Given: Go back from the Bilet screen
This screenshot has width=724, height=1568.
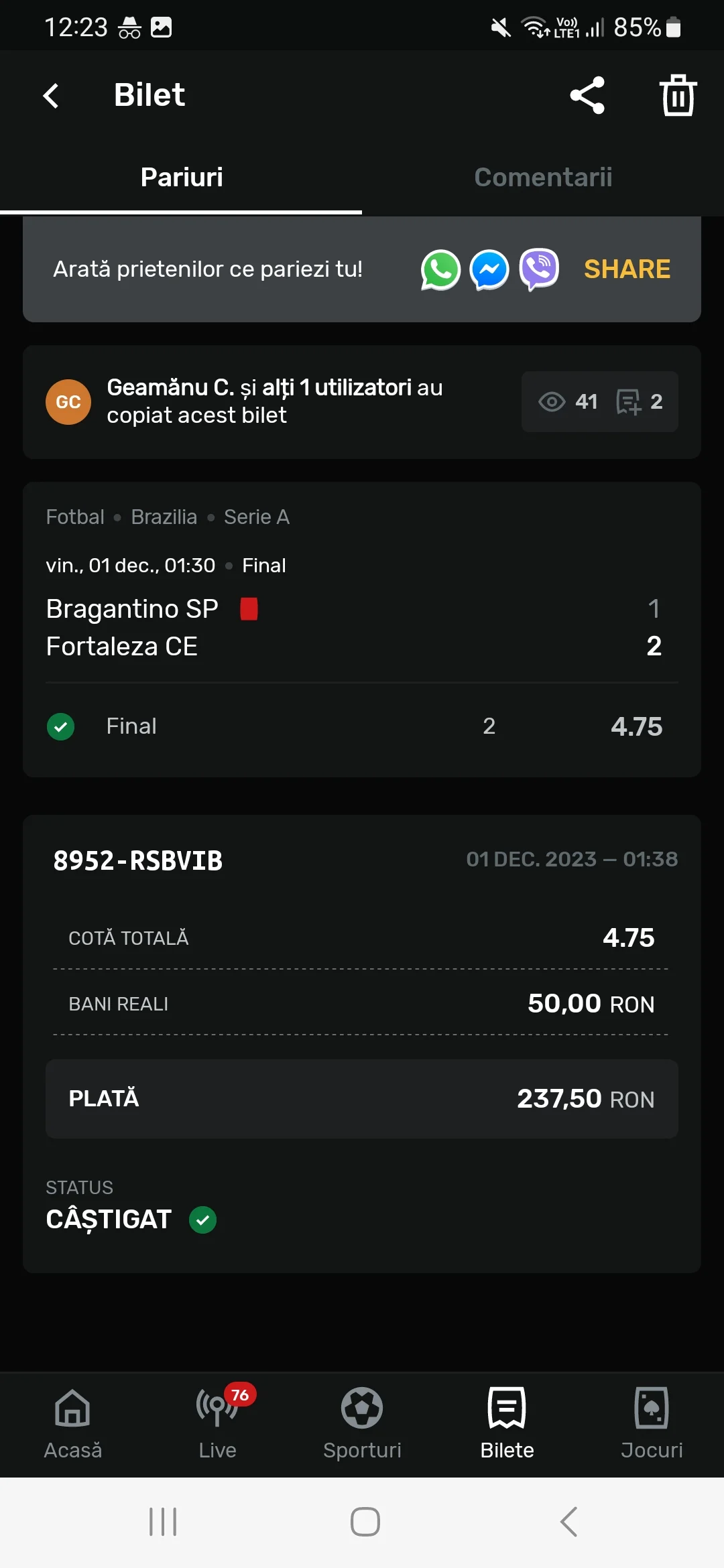Looking at the screenshot, I should click(x=51, y=95).
